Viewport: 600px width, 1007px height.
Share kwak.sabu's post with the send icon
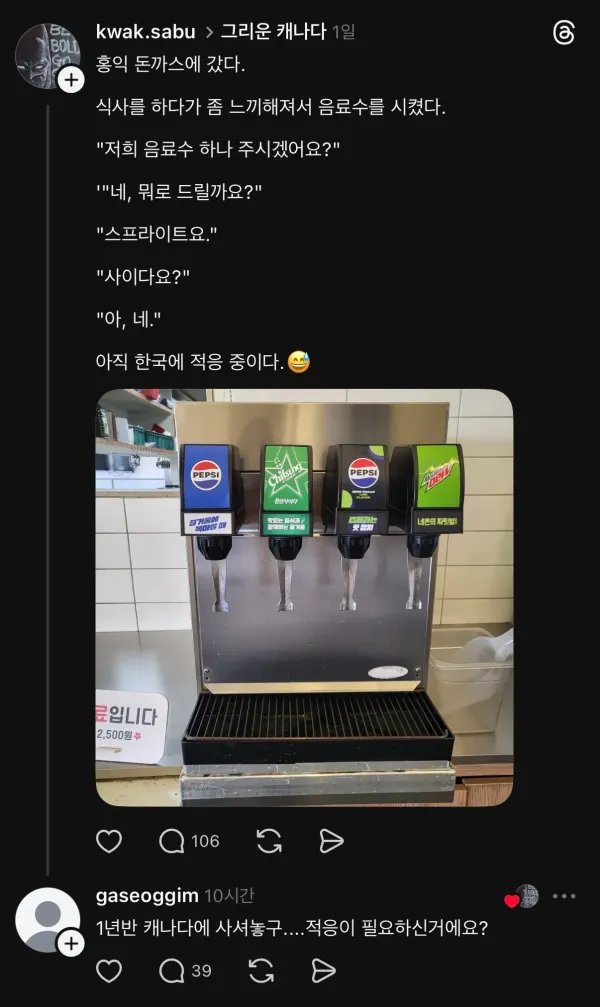click(x=331, y=841)
